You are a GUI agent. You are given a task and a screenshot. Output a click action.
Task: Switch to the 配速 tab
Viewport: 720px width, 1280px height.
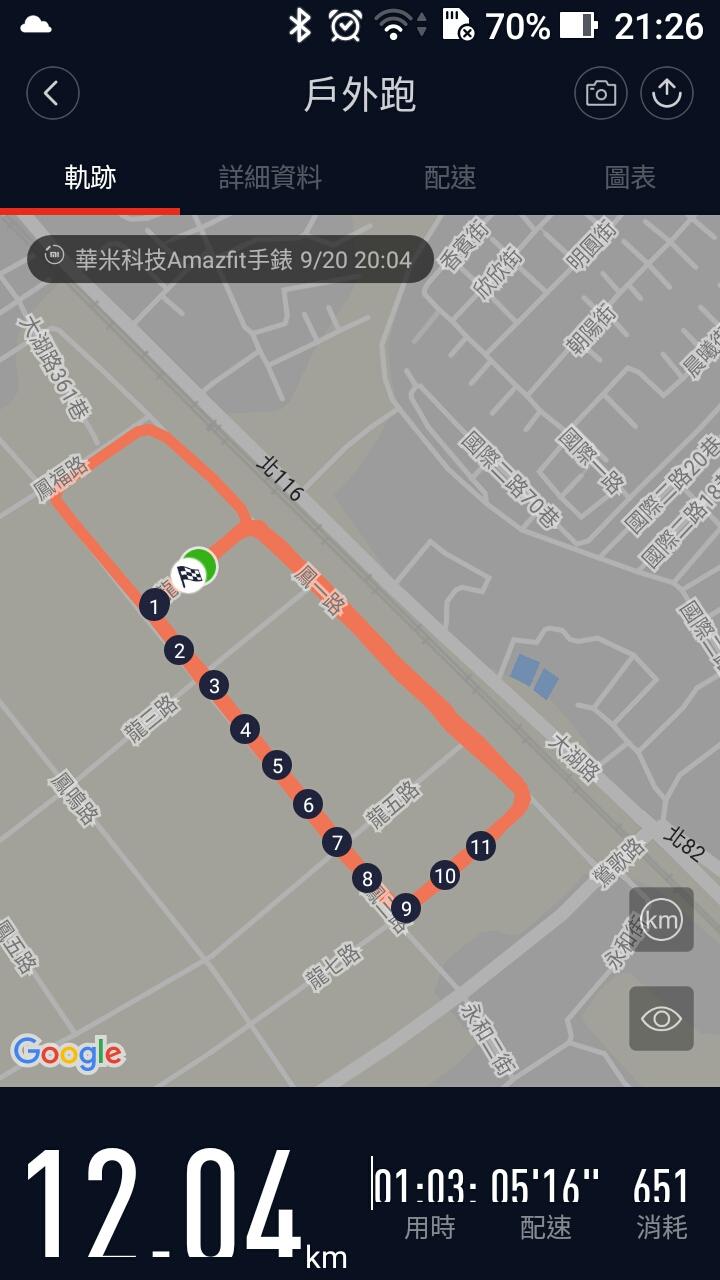450,178
